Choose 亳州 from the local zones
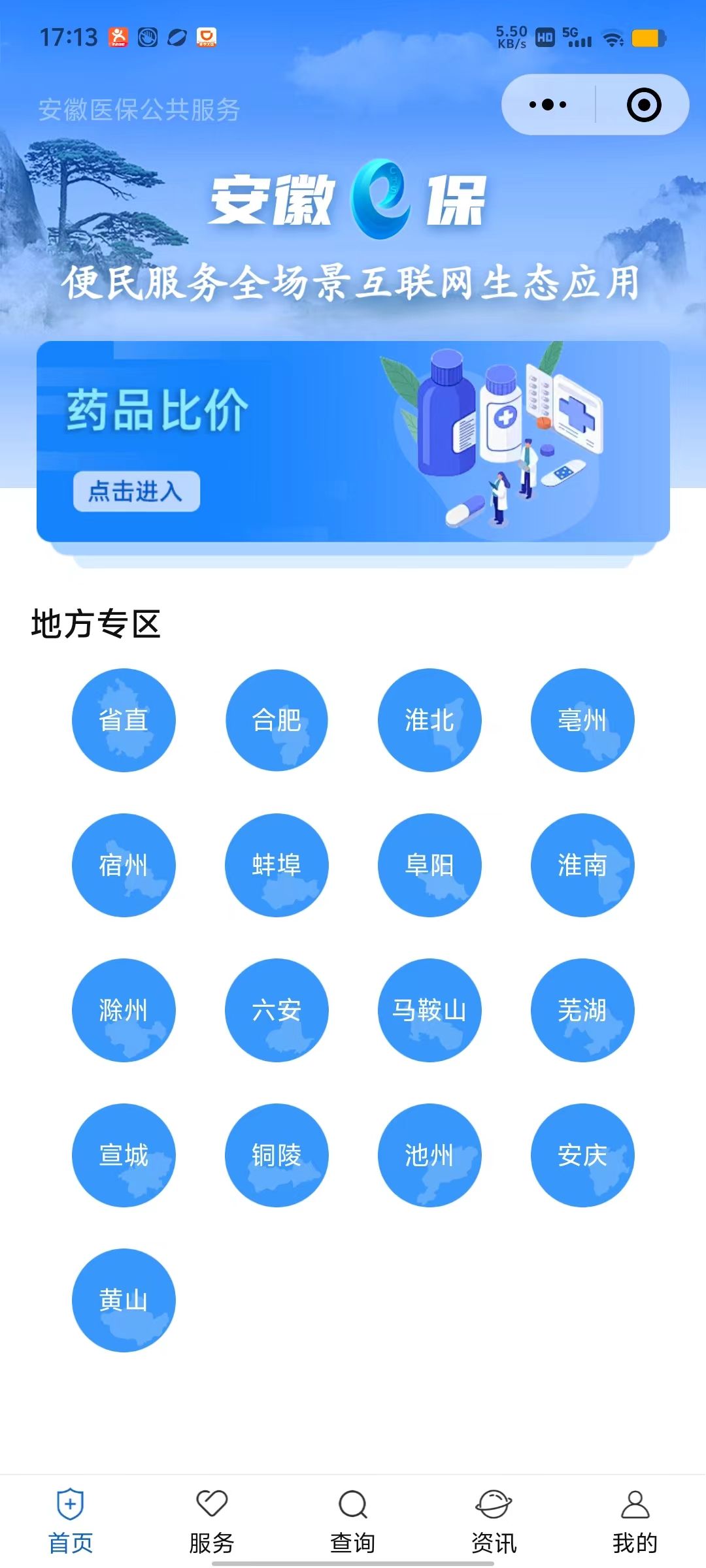 point(582,720)
